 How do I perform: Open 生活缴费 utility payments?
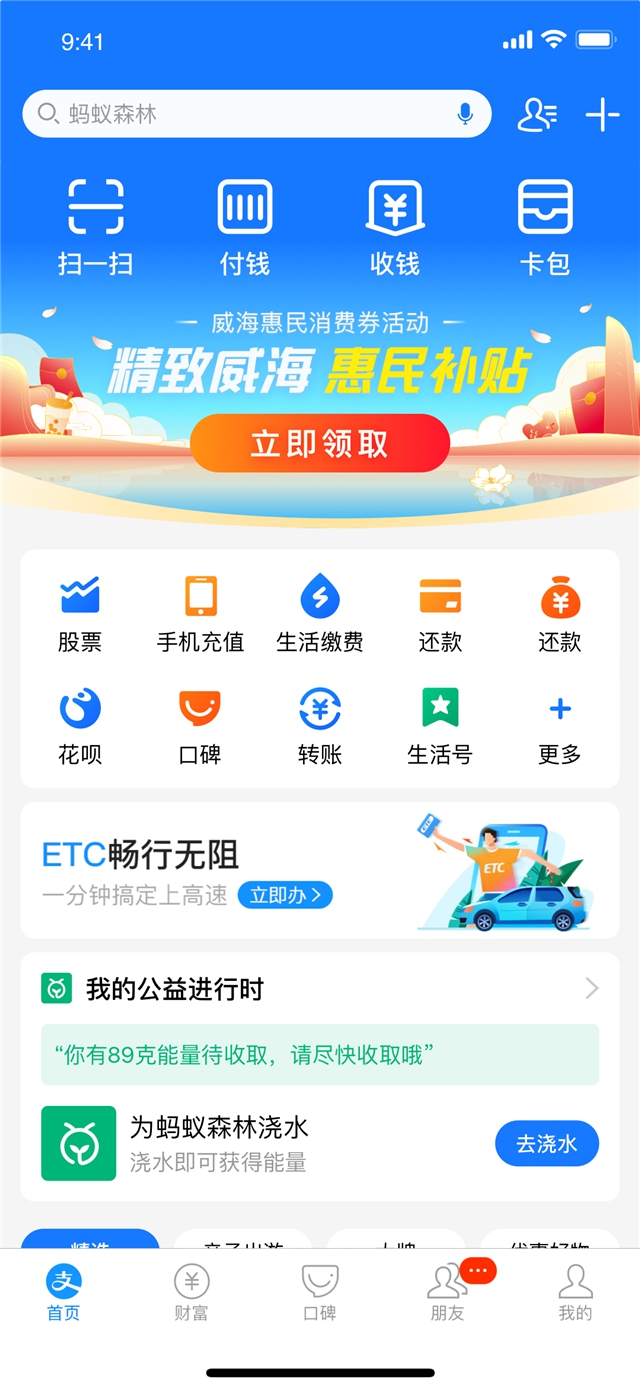click(x=320, y=614)
